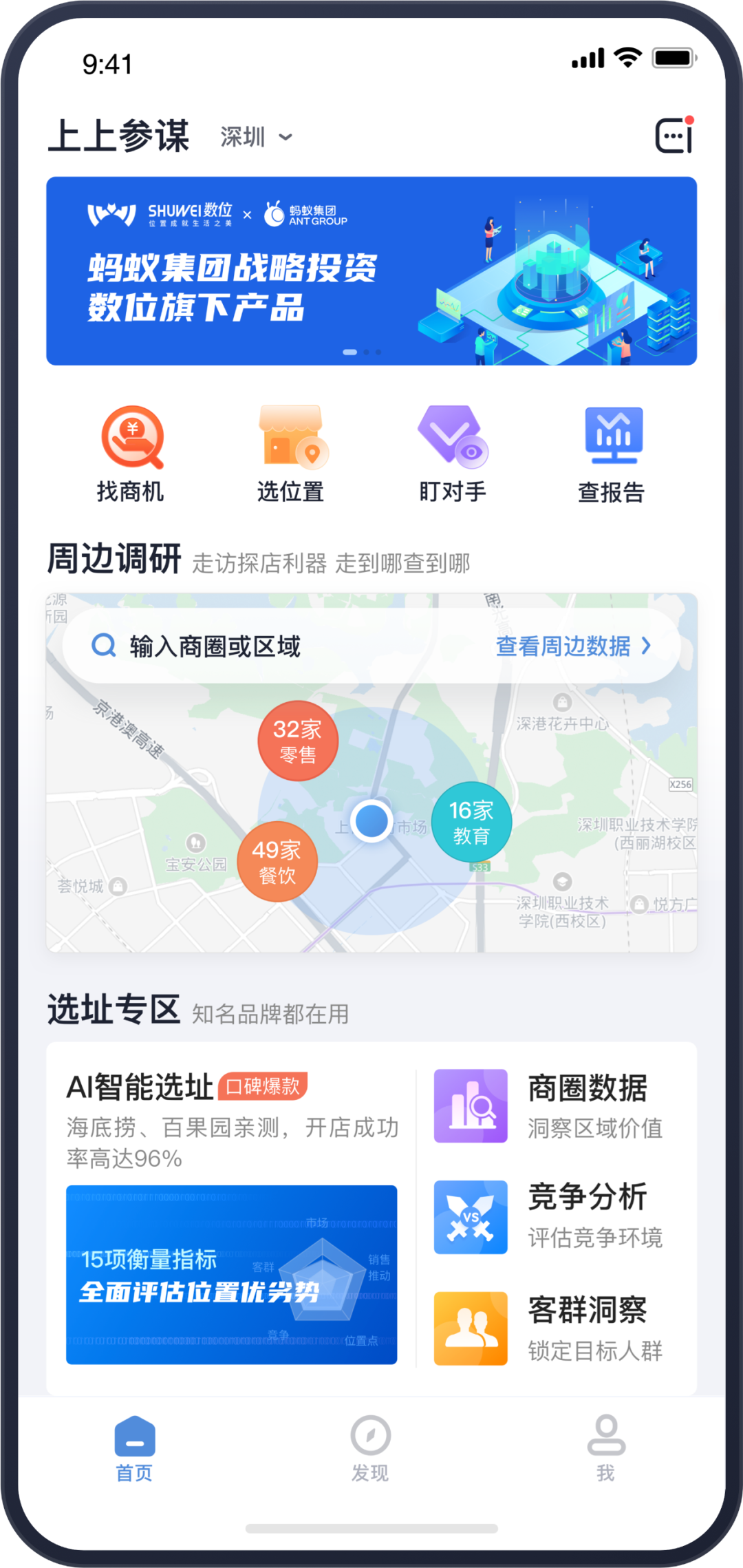Open 客群洞察 in 选址专区
This screenshot has height=1568, width=743.
[550, 1328]
